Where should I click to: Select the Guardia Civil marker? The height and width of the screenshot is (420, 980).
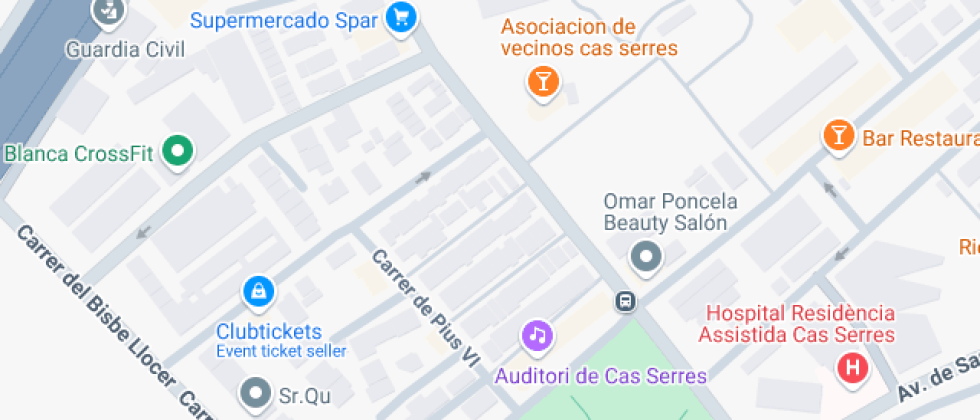[105, 12]
